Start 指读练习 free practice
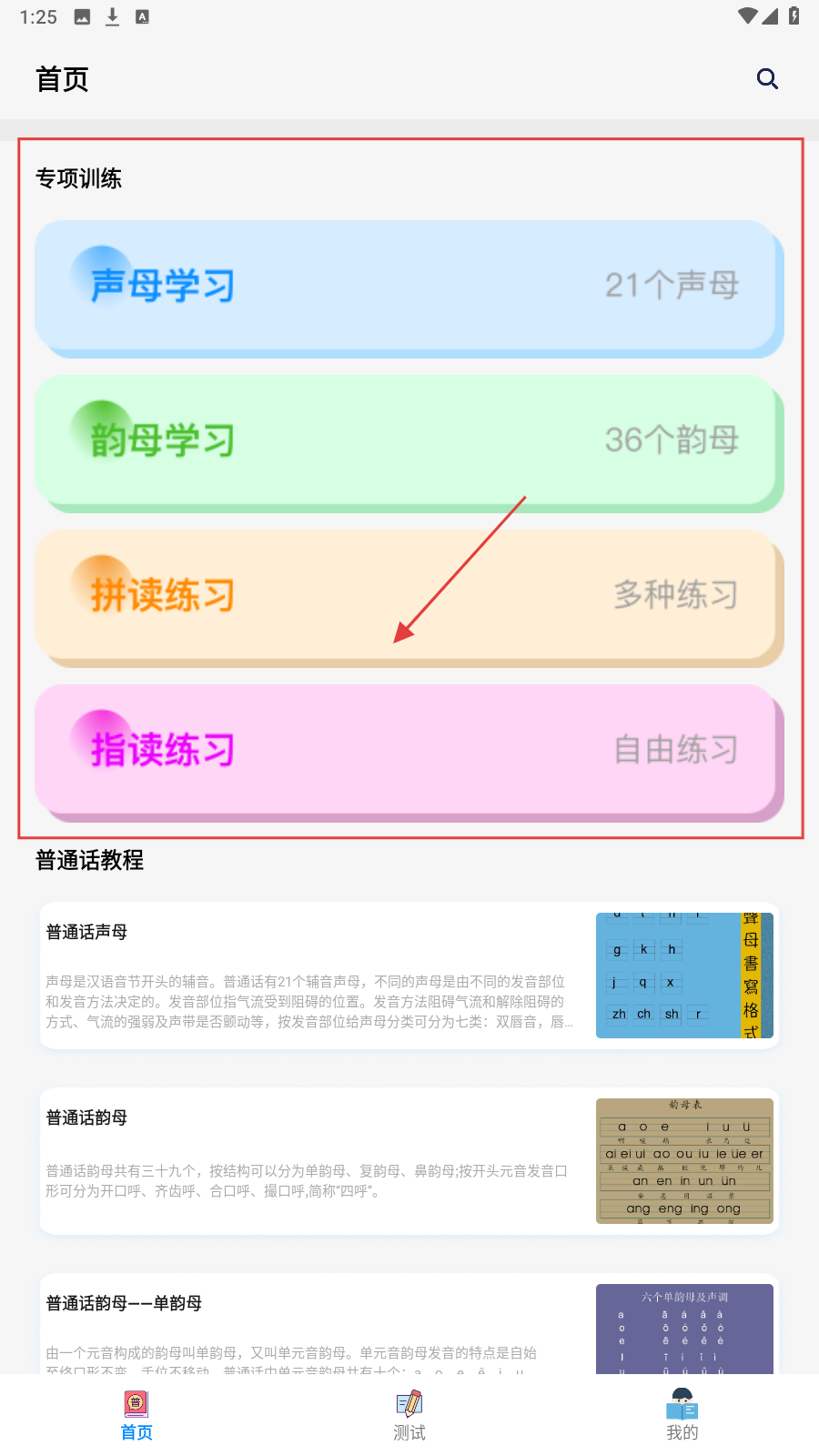 (x=408, y=750)
